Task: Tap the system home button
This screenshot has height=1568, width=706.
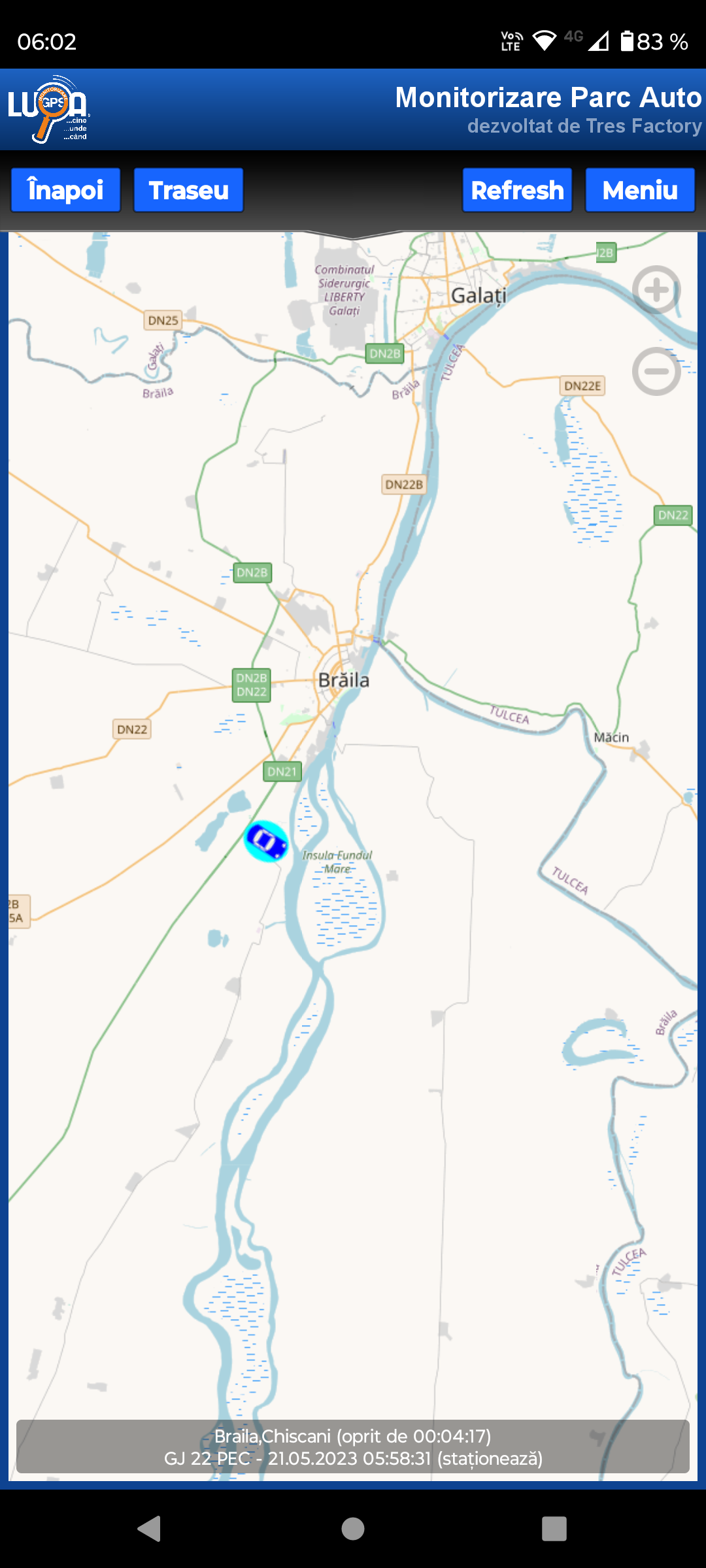Action: [x=353, y=1529]
